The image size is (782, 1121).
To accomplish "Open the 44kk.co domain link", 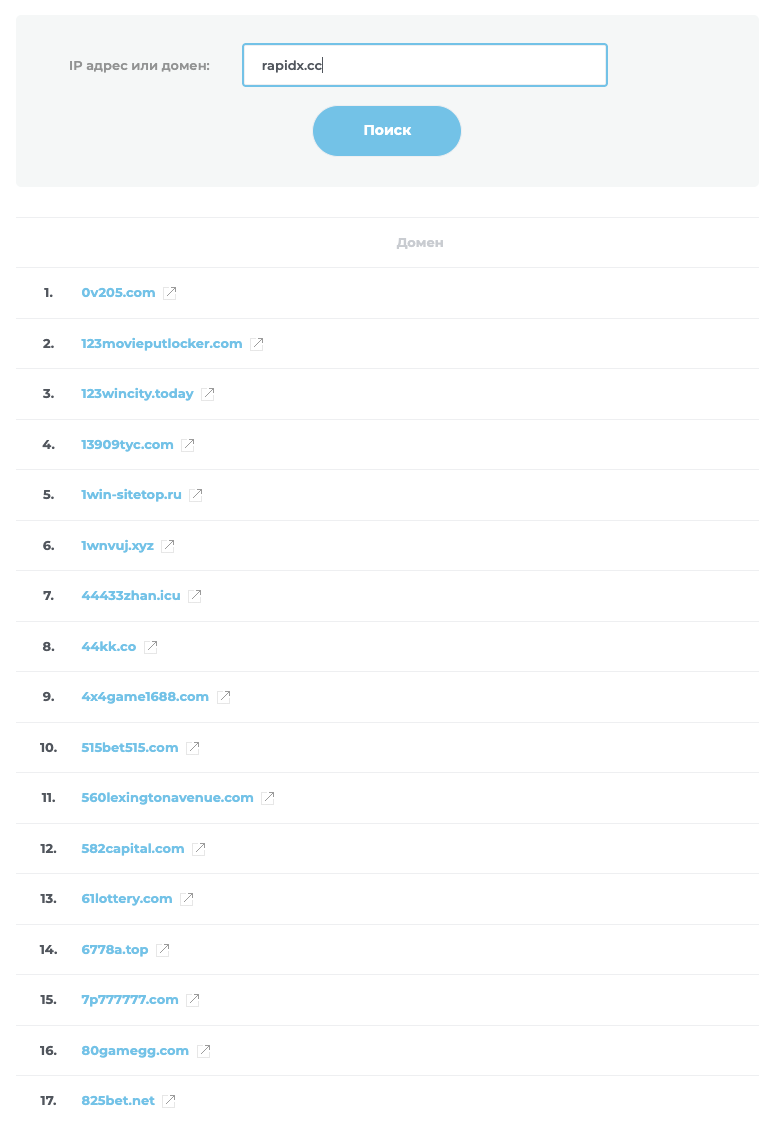I will coord(108,647).
